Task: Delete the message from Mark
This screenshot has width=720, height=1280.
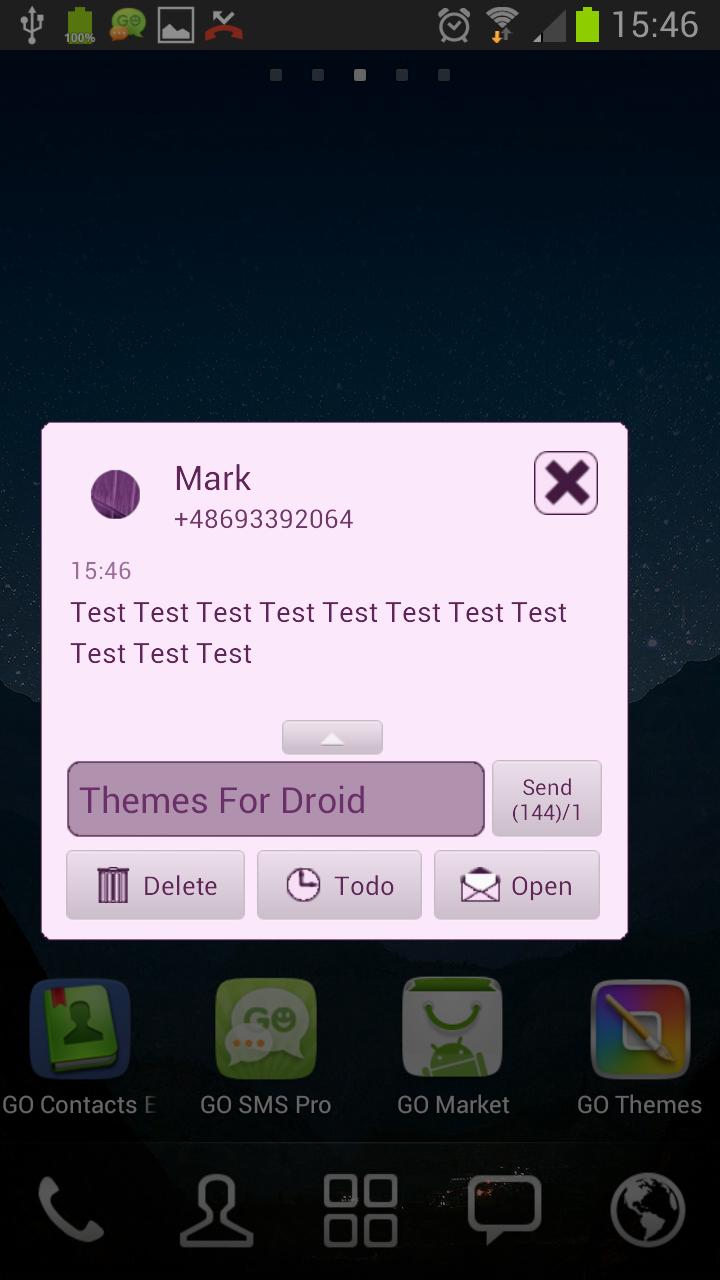Action: click(x=156, y=885)
